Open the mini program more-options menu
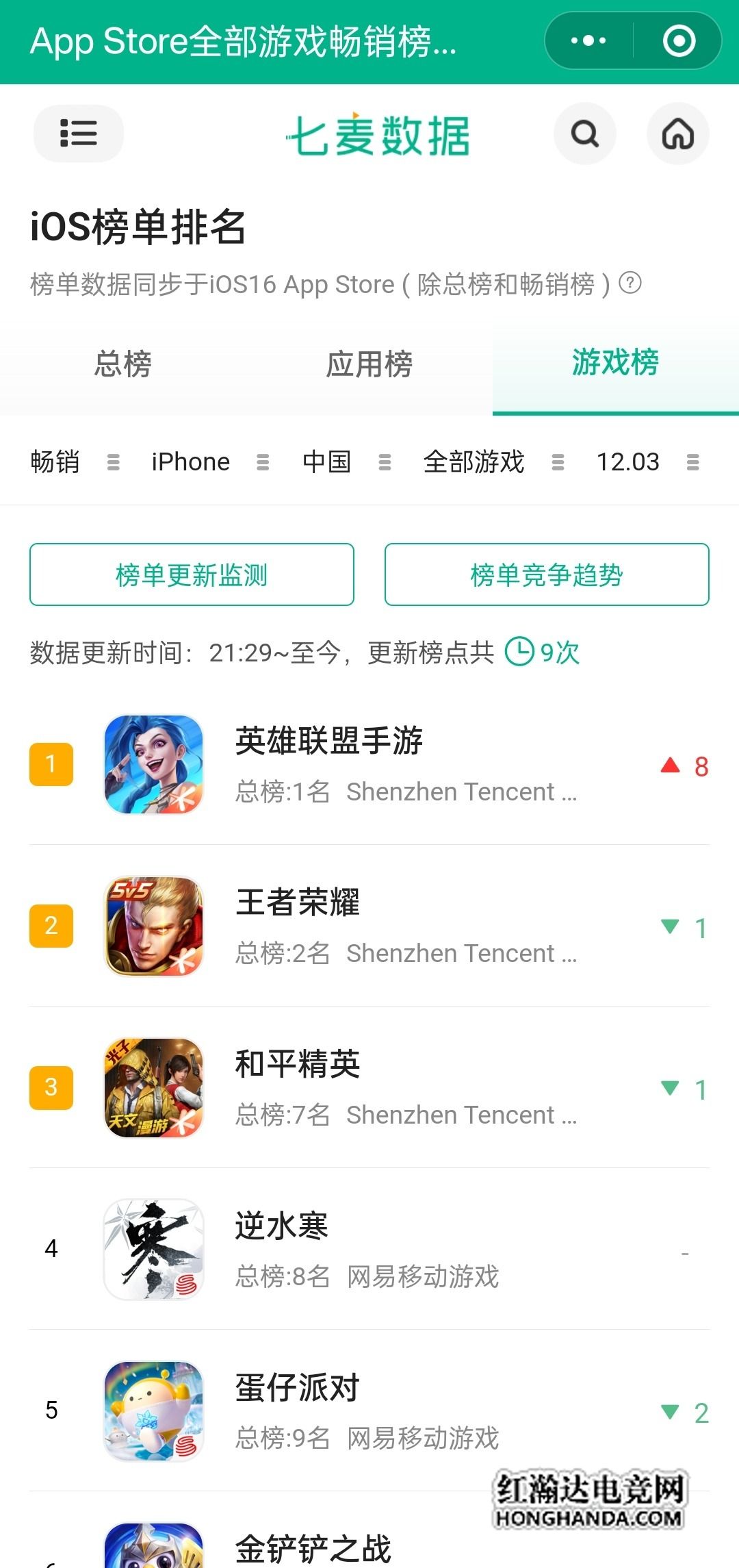The height and width of the screenshot is (1568, 739). [588, 41]
